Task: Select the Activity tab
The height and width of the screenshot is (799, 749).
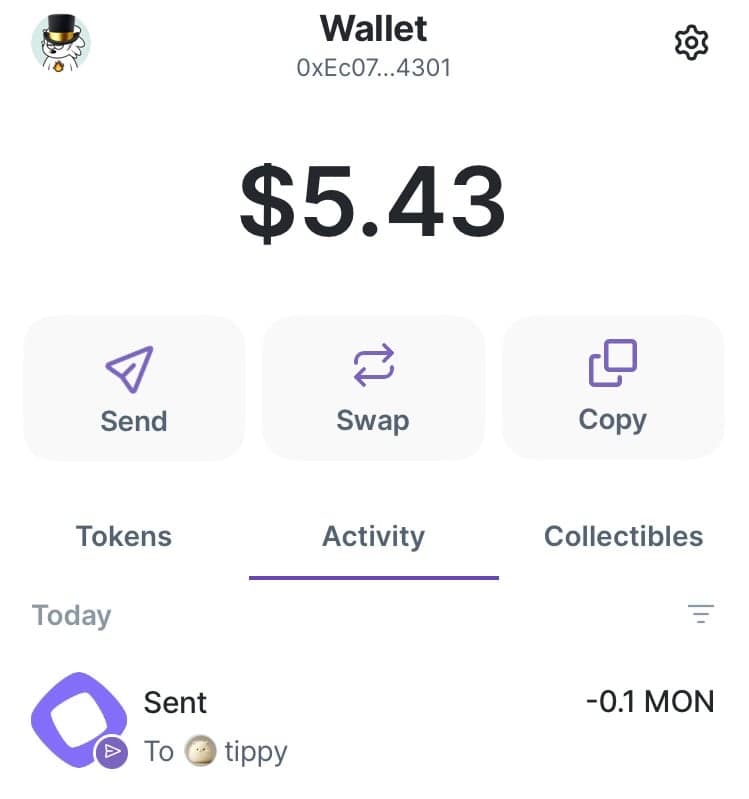Action: 373,536
